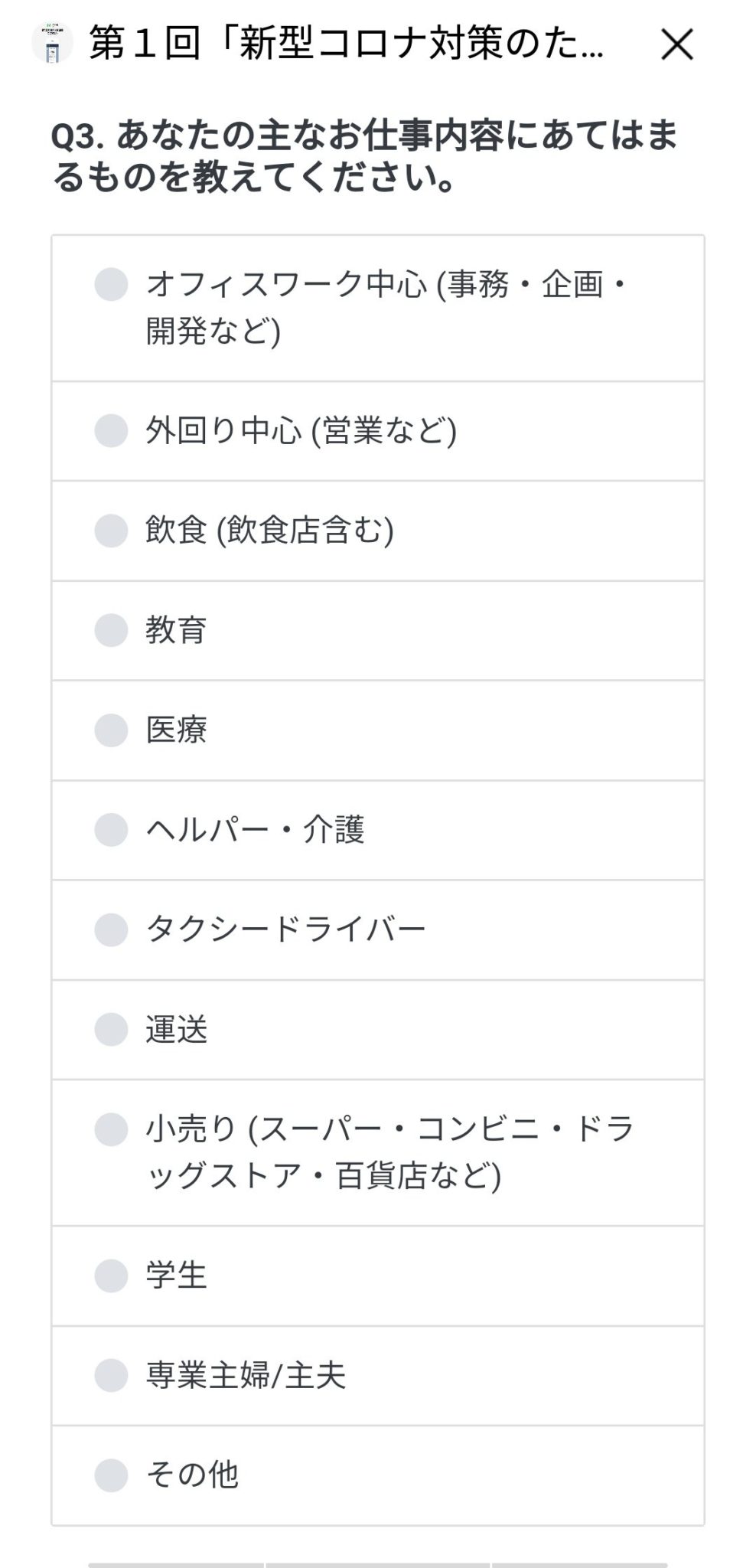
Task: Pick 教育 as job type
Action: point(378,631)
